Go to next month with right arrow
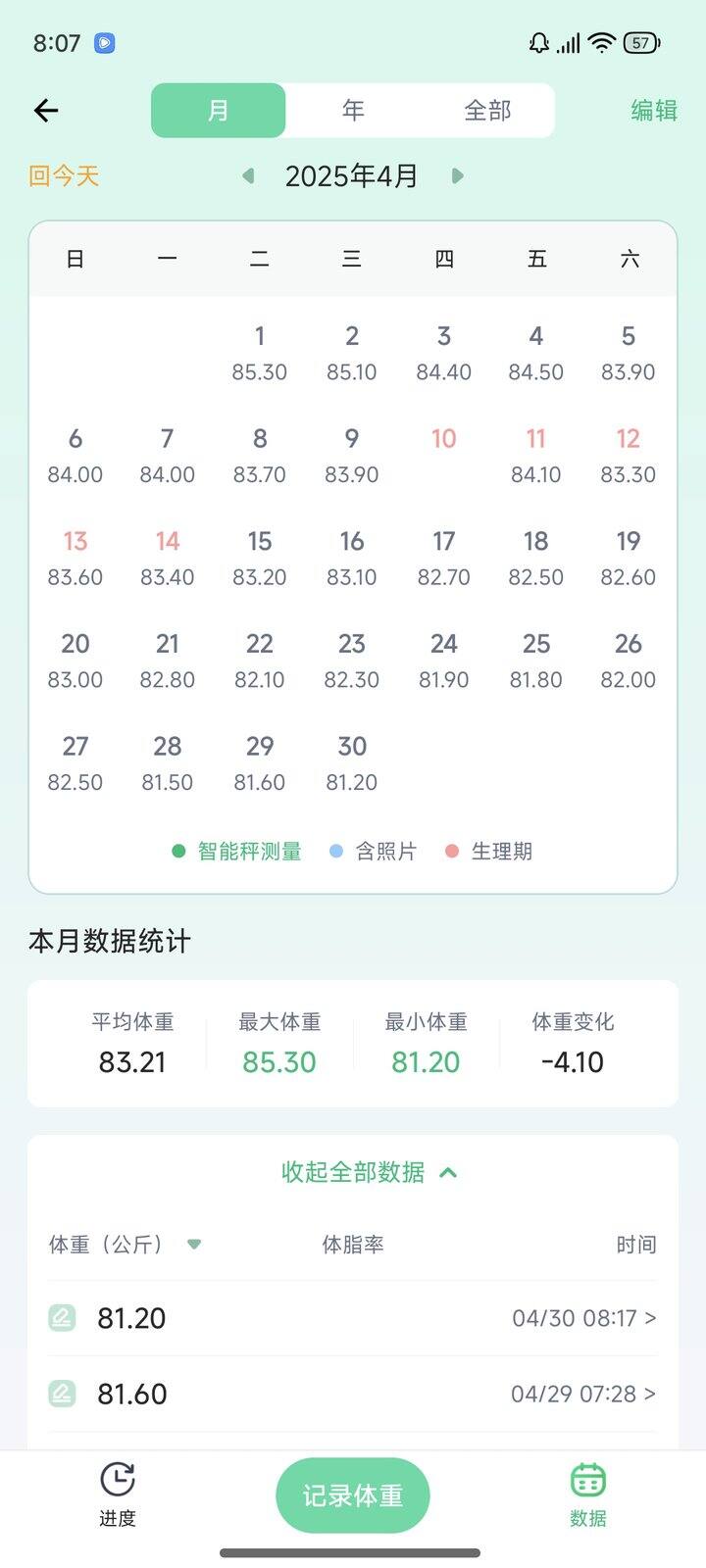The width and height of the screenshot is (706, 1568). 457,176
